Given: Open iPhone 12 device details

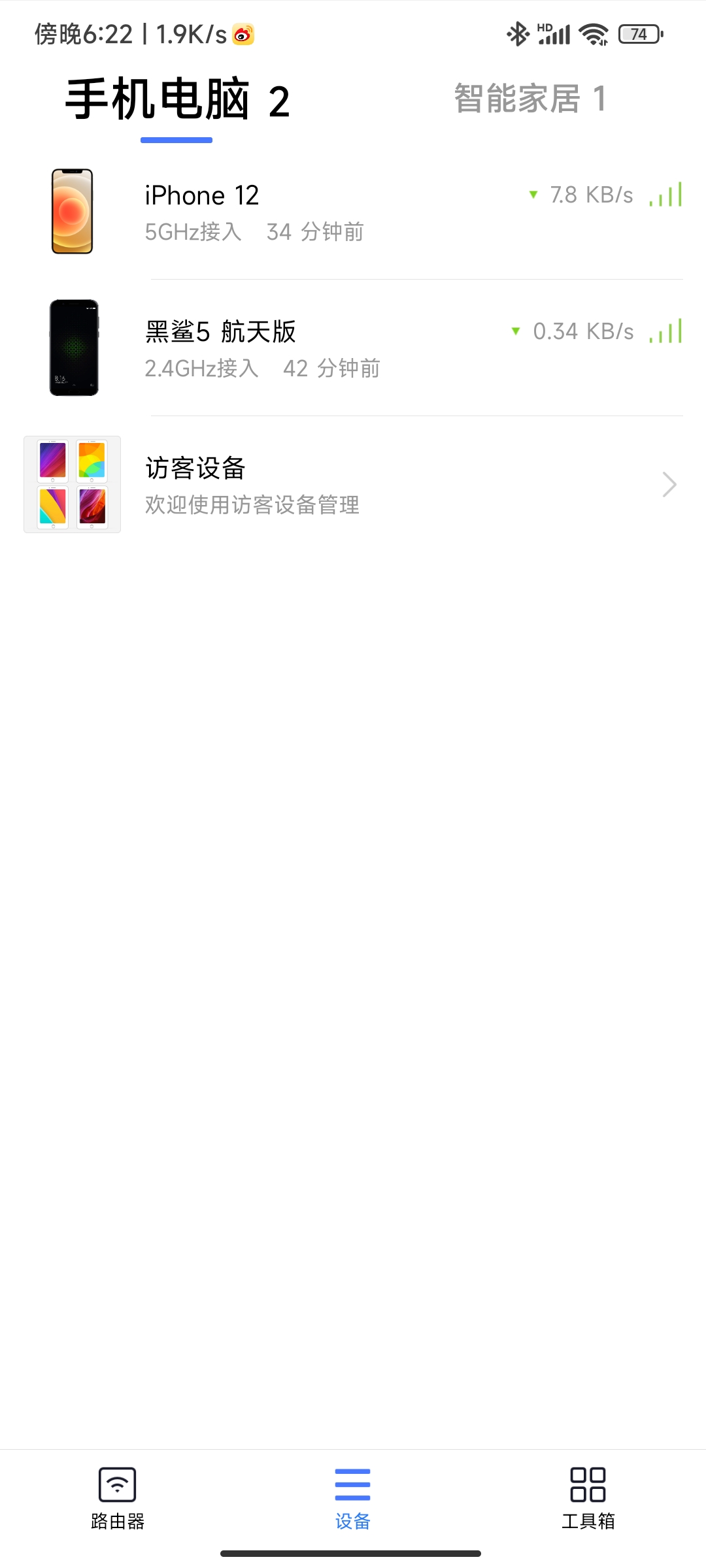Looking at the screenshot, I should (353, 212).
